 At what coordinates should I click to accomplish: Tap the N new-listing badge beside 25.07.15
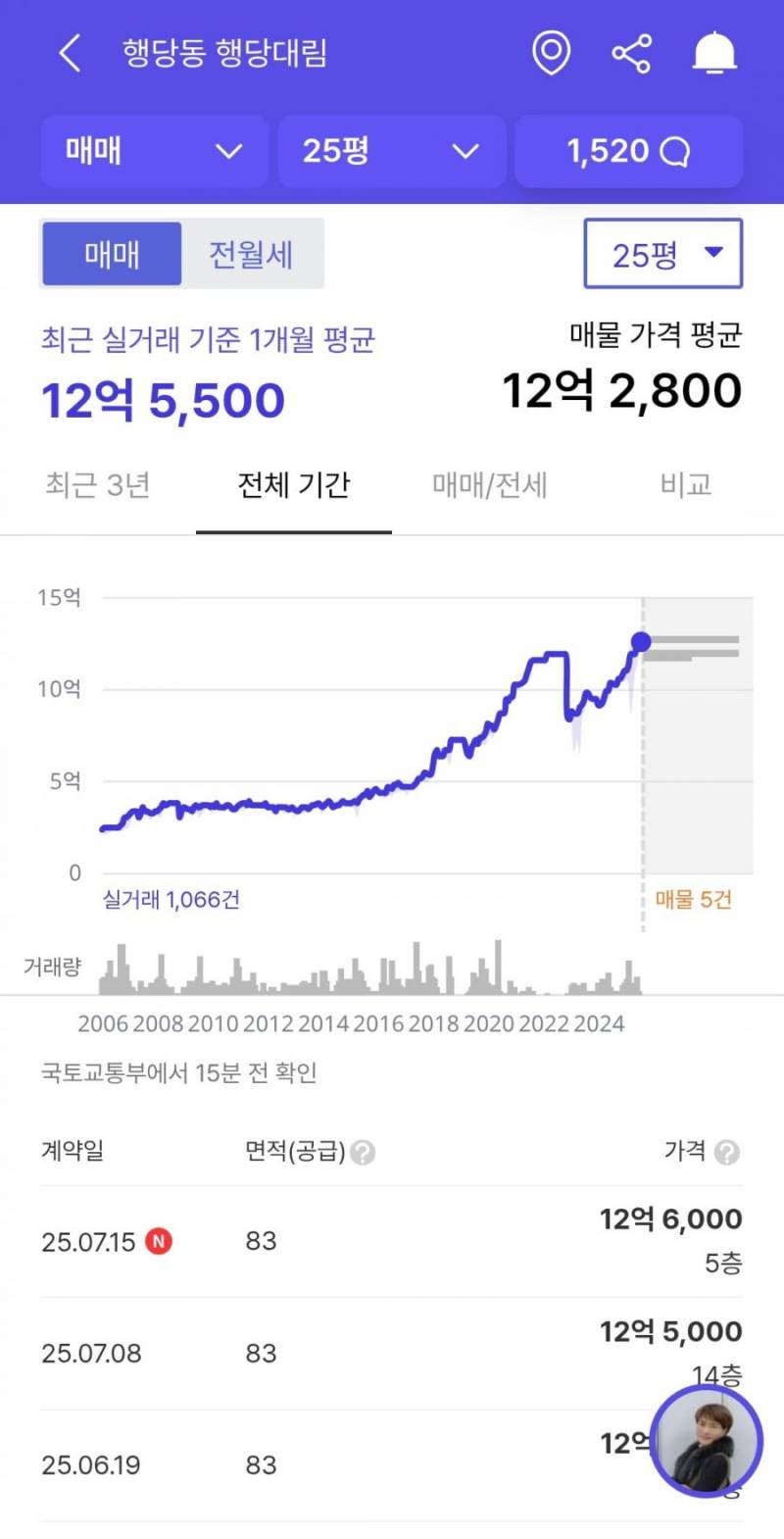160,1240
